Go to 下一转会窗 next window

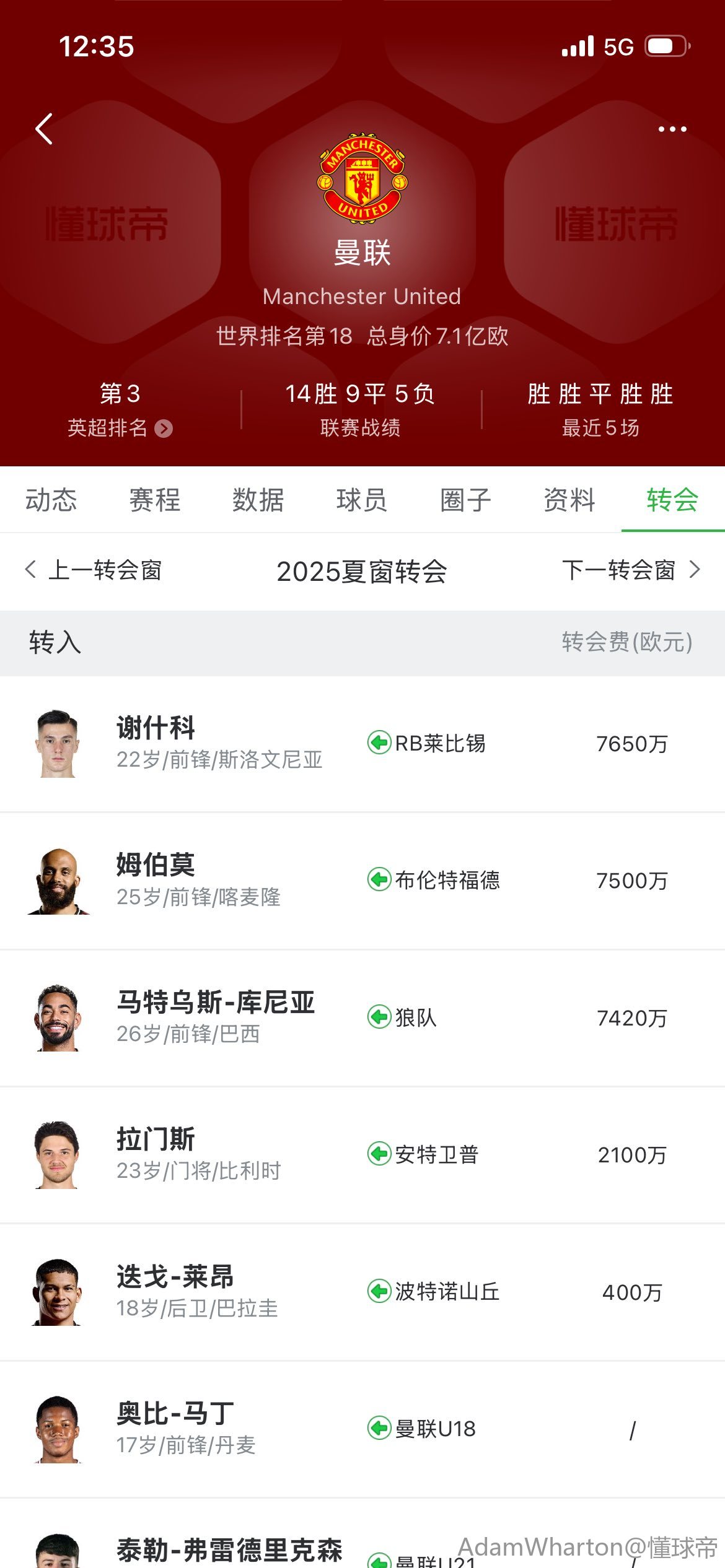(x=630, y=570)
